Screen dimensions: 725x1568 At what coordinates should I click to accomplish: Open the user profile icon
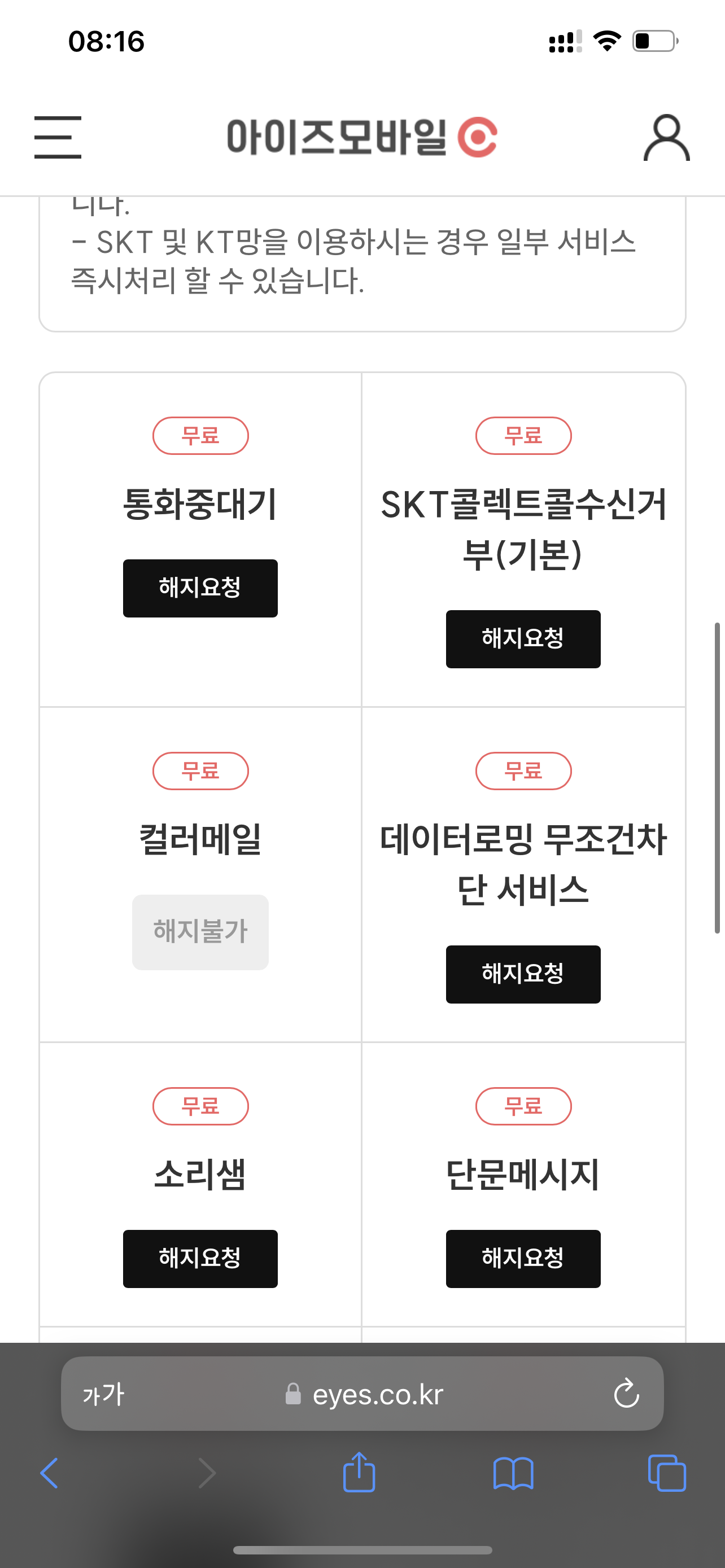(667, 138)
